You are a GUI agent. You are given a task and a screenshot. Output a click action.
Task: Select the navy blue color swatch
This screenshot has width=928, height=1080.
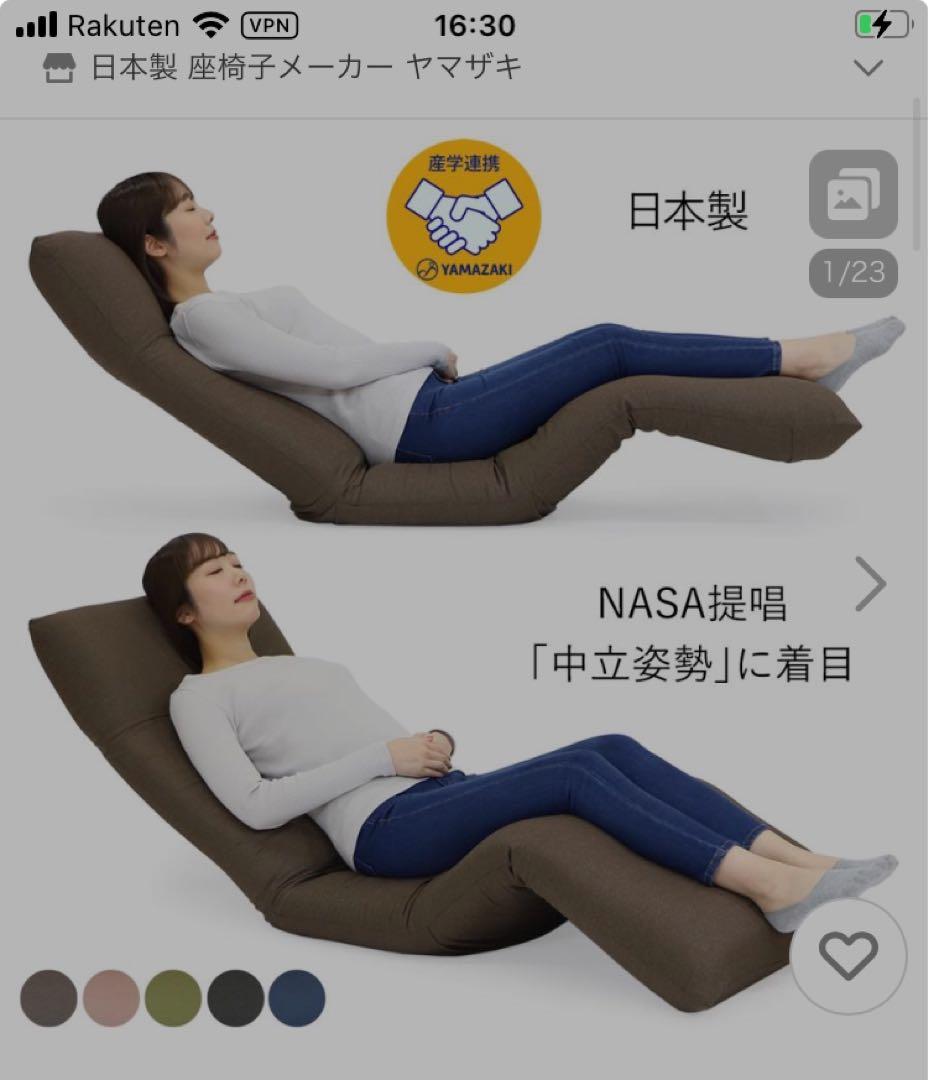pos(297,998)
